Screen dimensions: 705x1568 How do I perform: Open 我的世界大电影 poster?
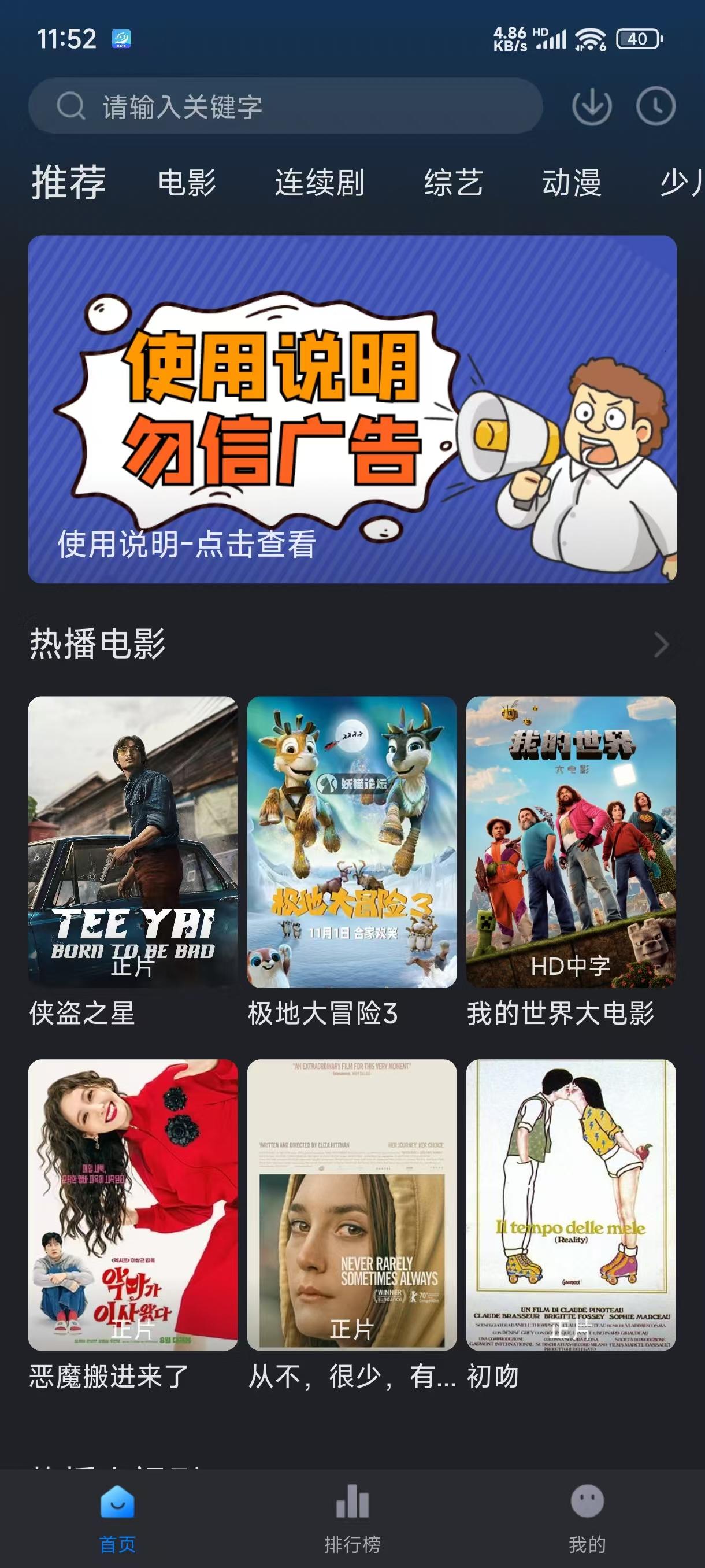pyautogui.click(x=570, y=842)
